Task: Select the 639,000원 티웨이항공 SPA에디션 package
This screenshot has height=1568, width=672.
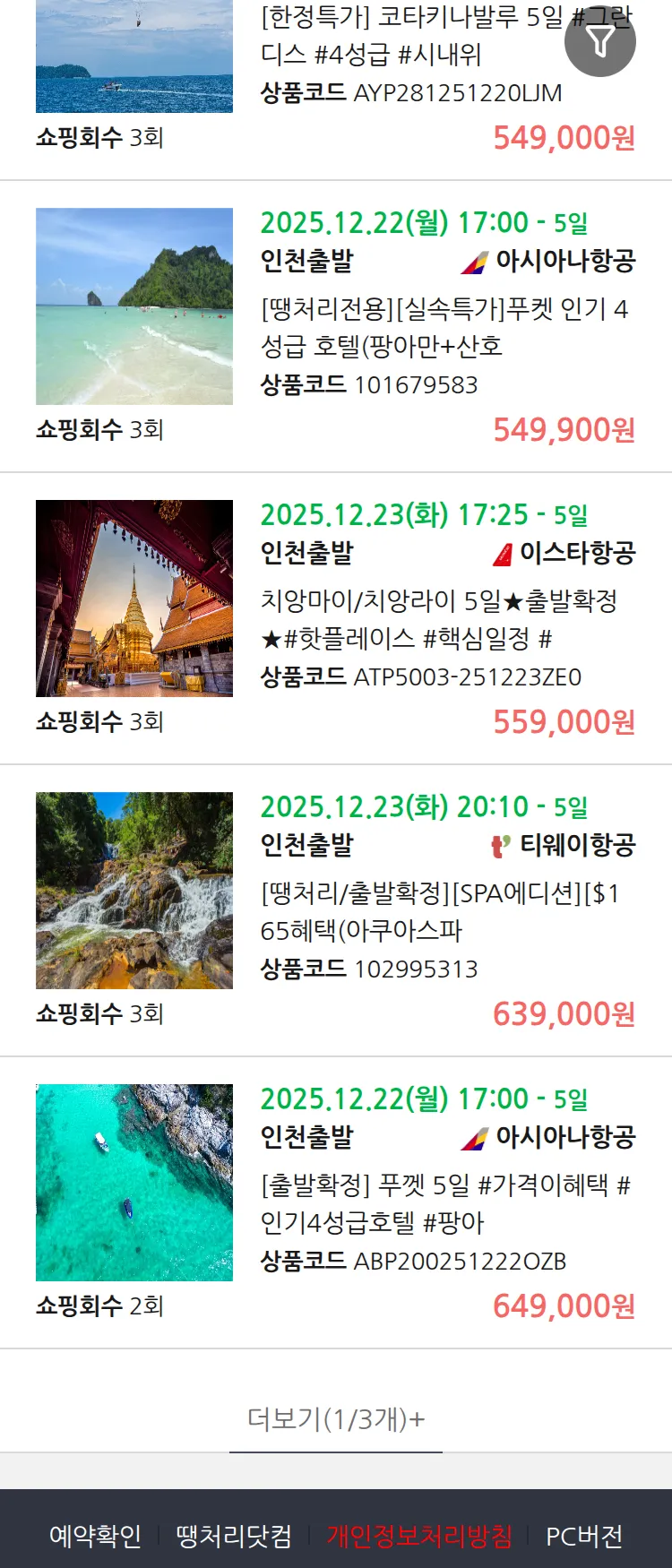Action: (438, 911)
